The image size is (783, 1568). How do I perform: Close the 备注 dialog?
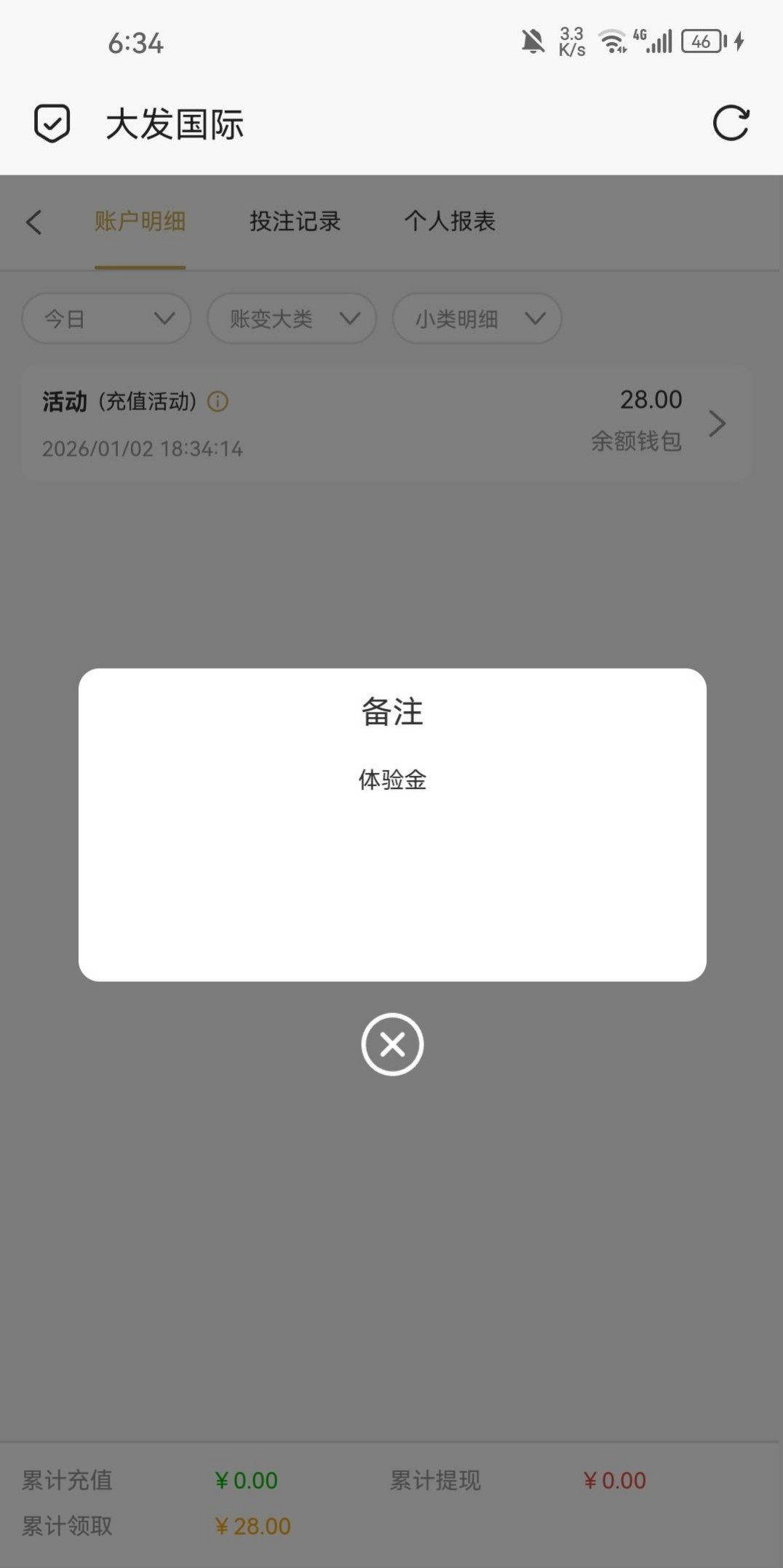(392, 1044)
